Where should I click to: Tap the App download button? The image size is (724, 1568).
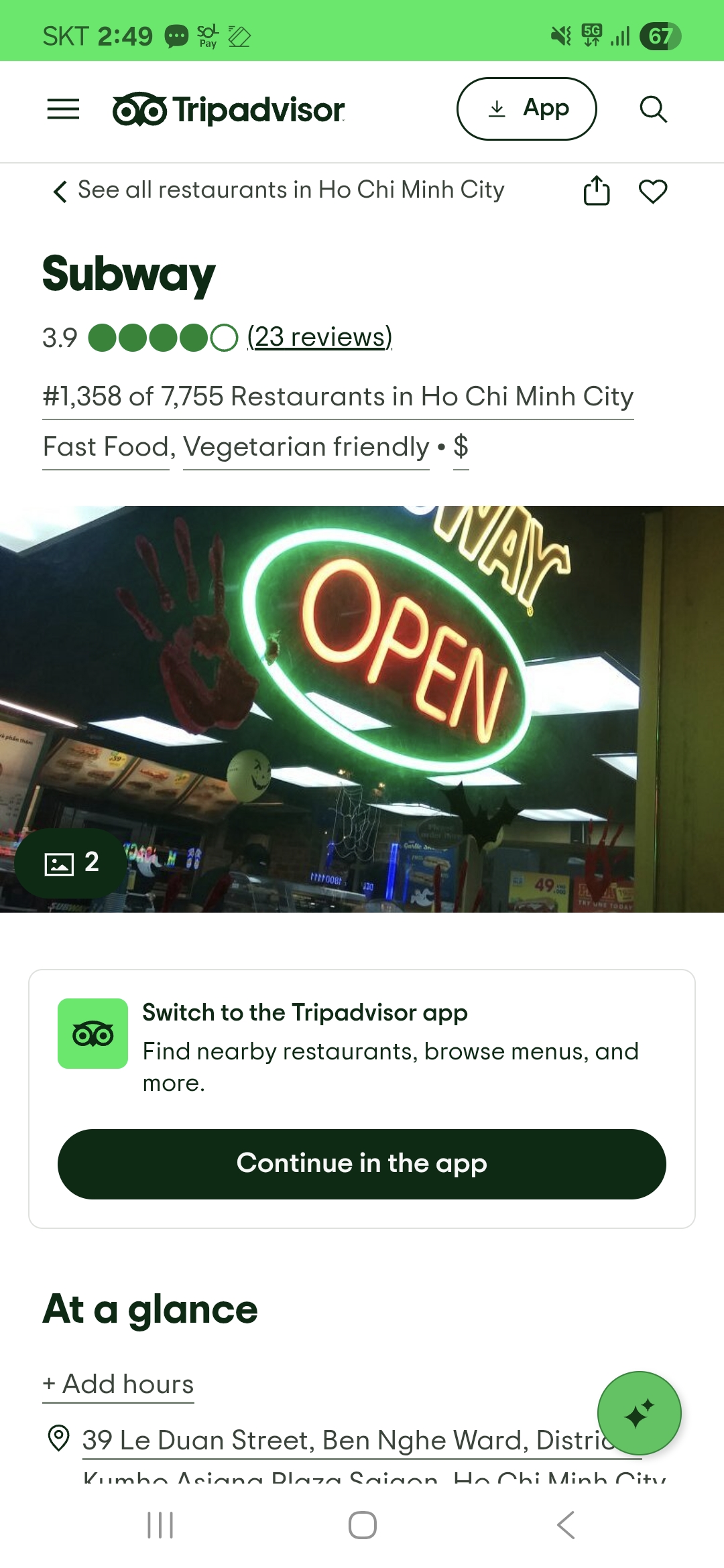pos(526,109)
